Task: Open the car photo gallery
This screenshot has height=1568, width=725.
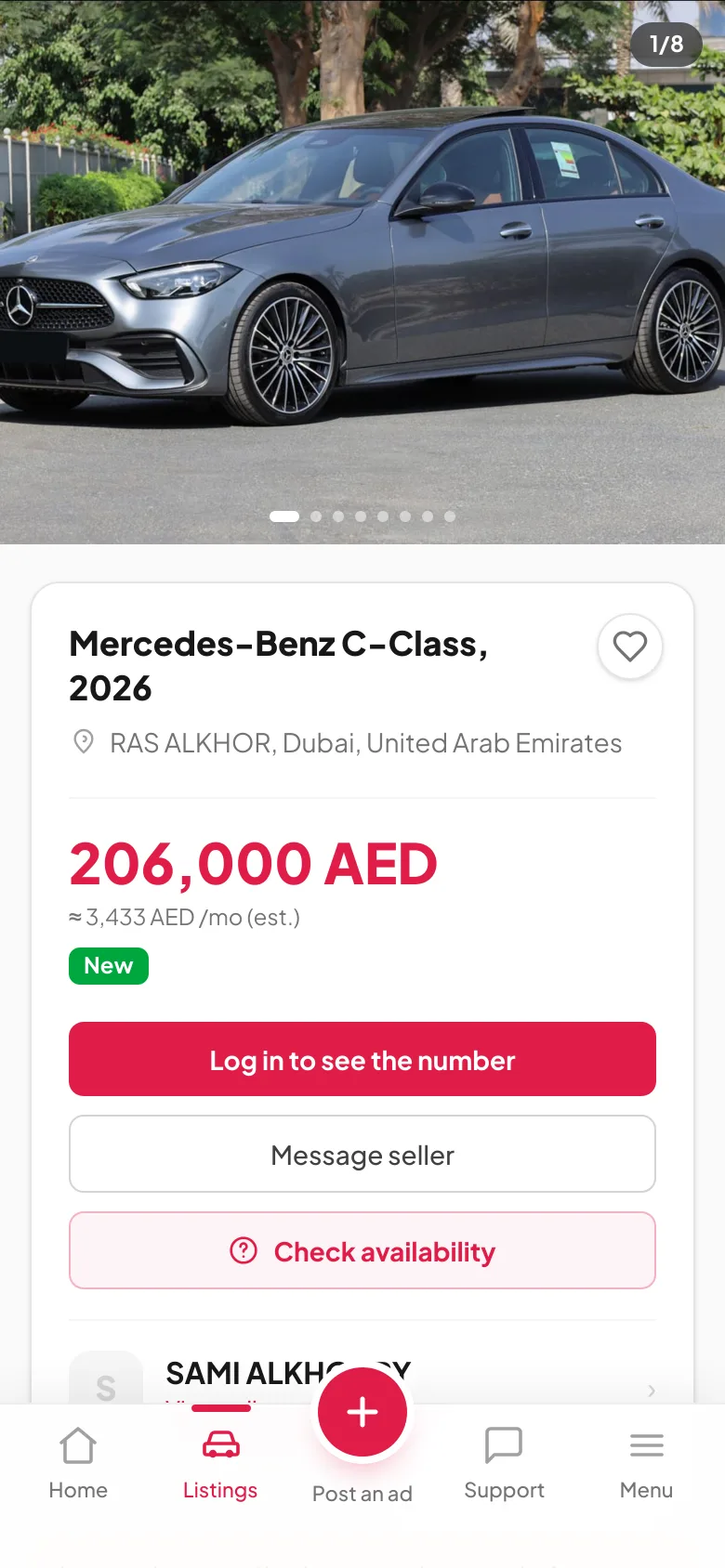Action: click(x=362, y=271)
